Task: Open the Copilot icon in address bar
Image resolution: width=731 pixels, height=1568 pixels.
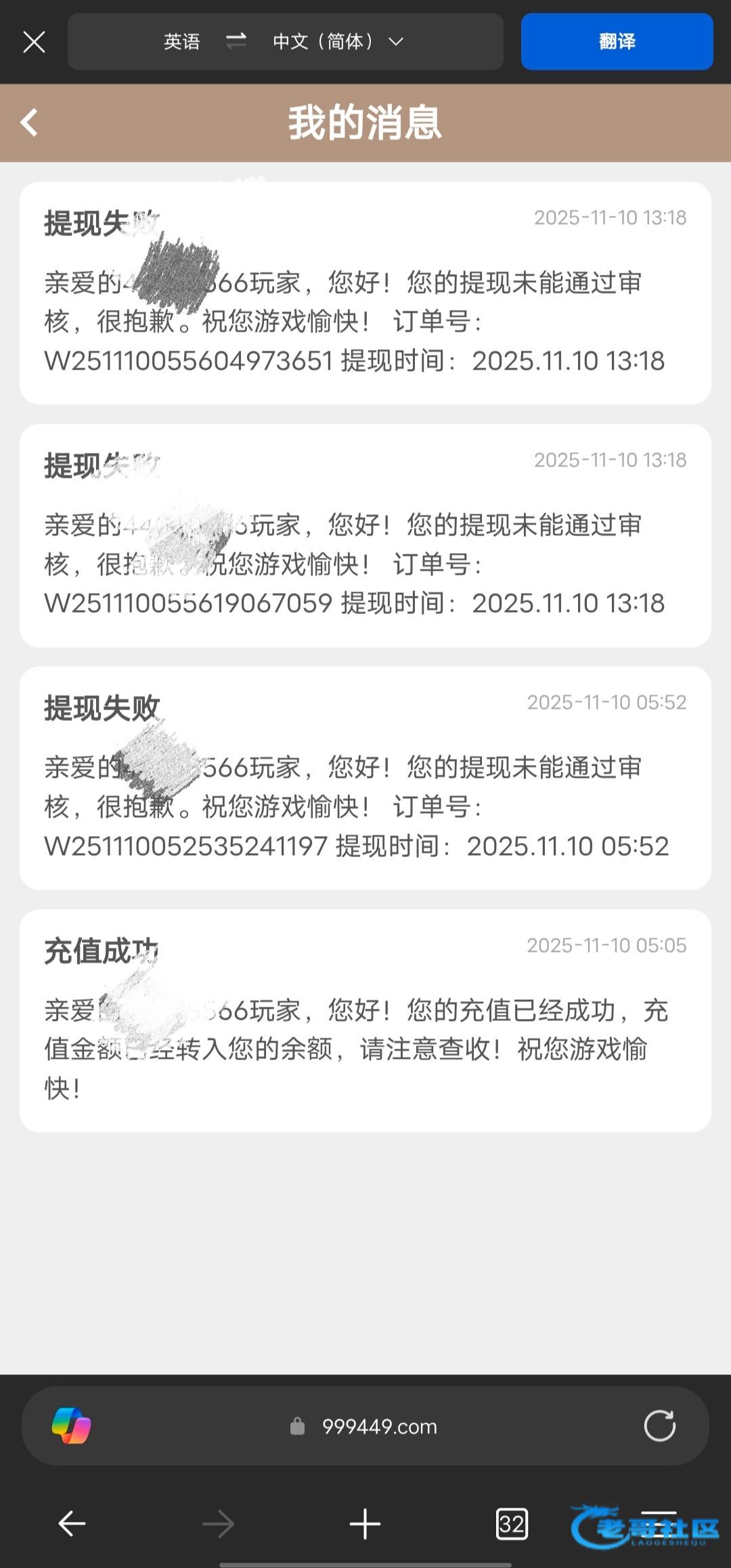Action: tap(71, 1425)
